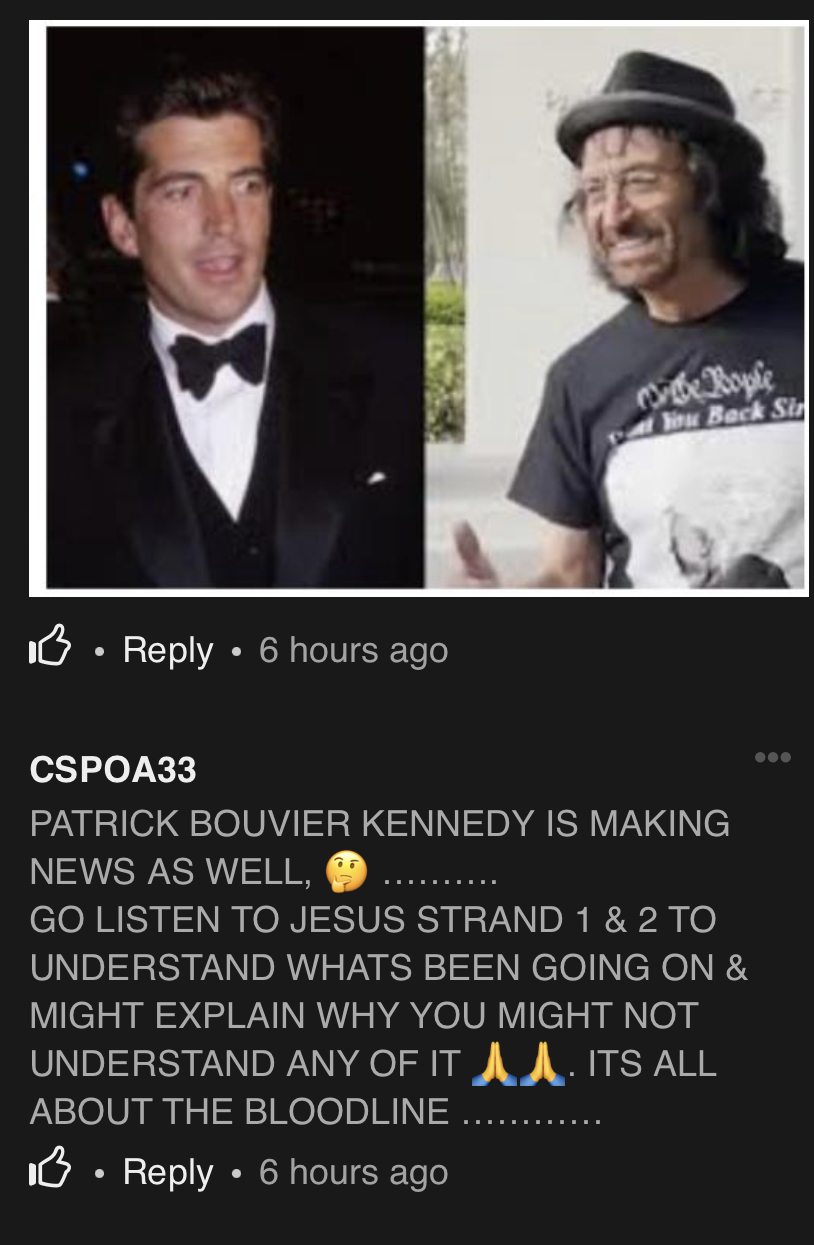Viewport: 814px width, 1245px height.
Task: View CSPOA33's profile
Action: coord(113,769)
